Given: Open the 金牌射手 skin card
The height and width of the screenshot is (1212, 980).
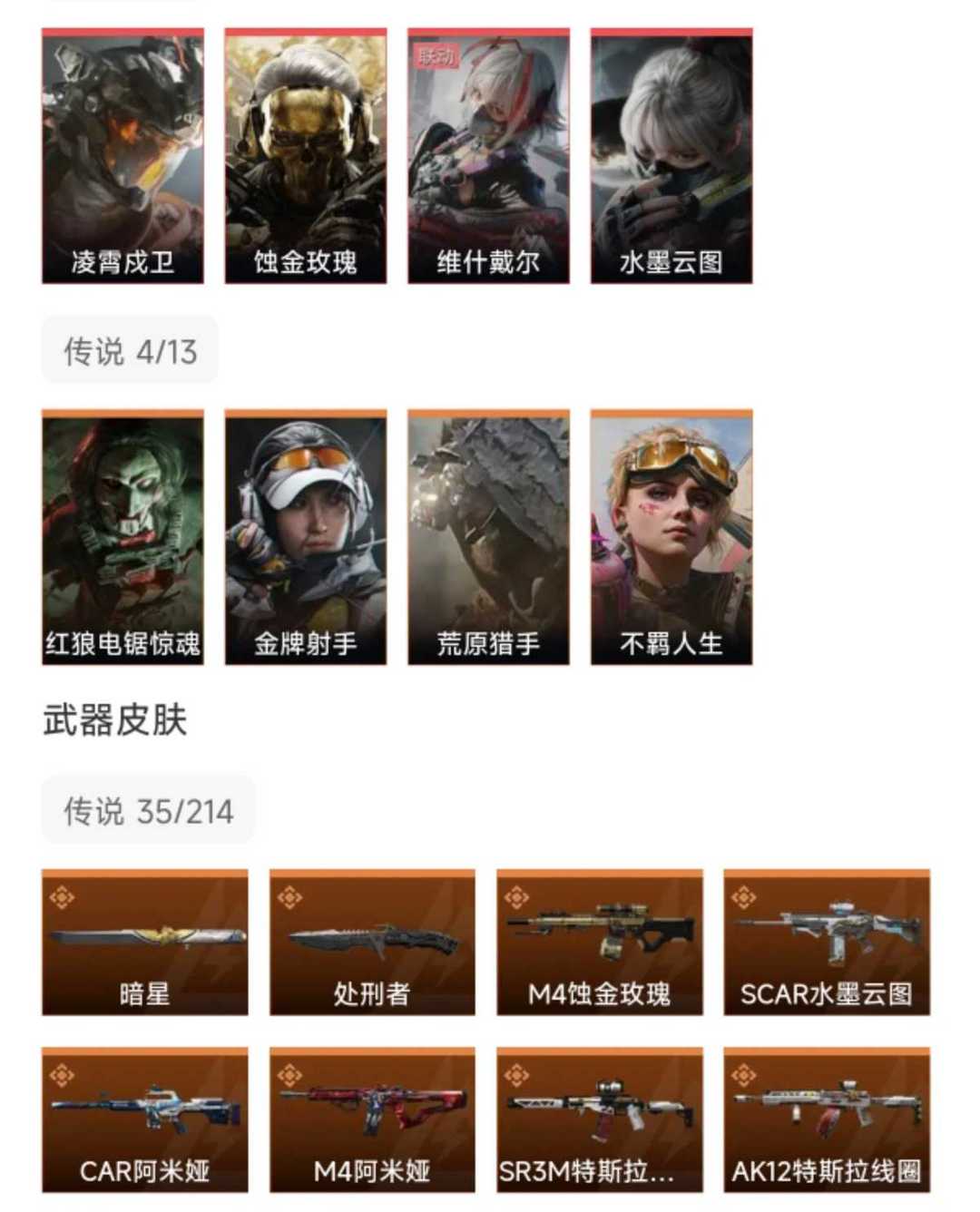Looking at the screenshot, I should pos(306,537).
